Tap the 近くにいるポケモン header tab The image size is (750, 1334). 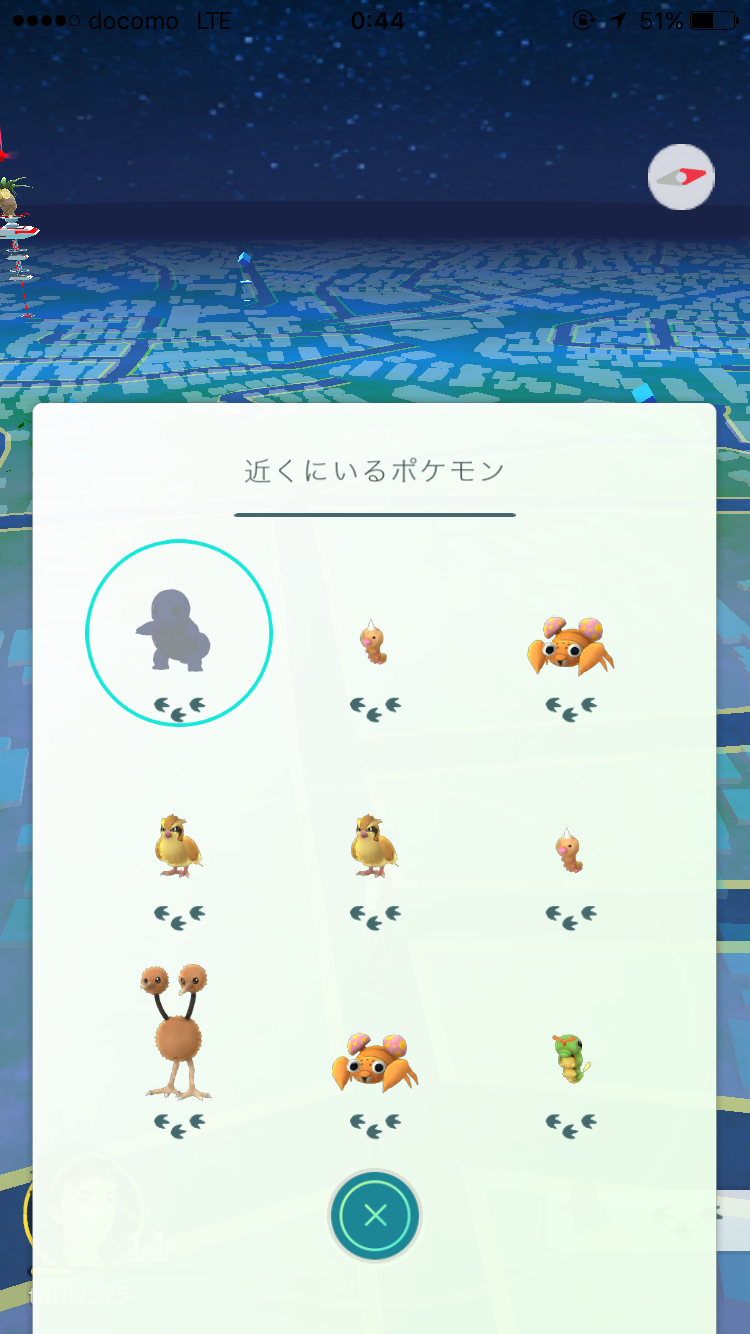pos(375,470)
